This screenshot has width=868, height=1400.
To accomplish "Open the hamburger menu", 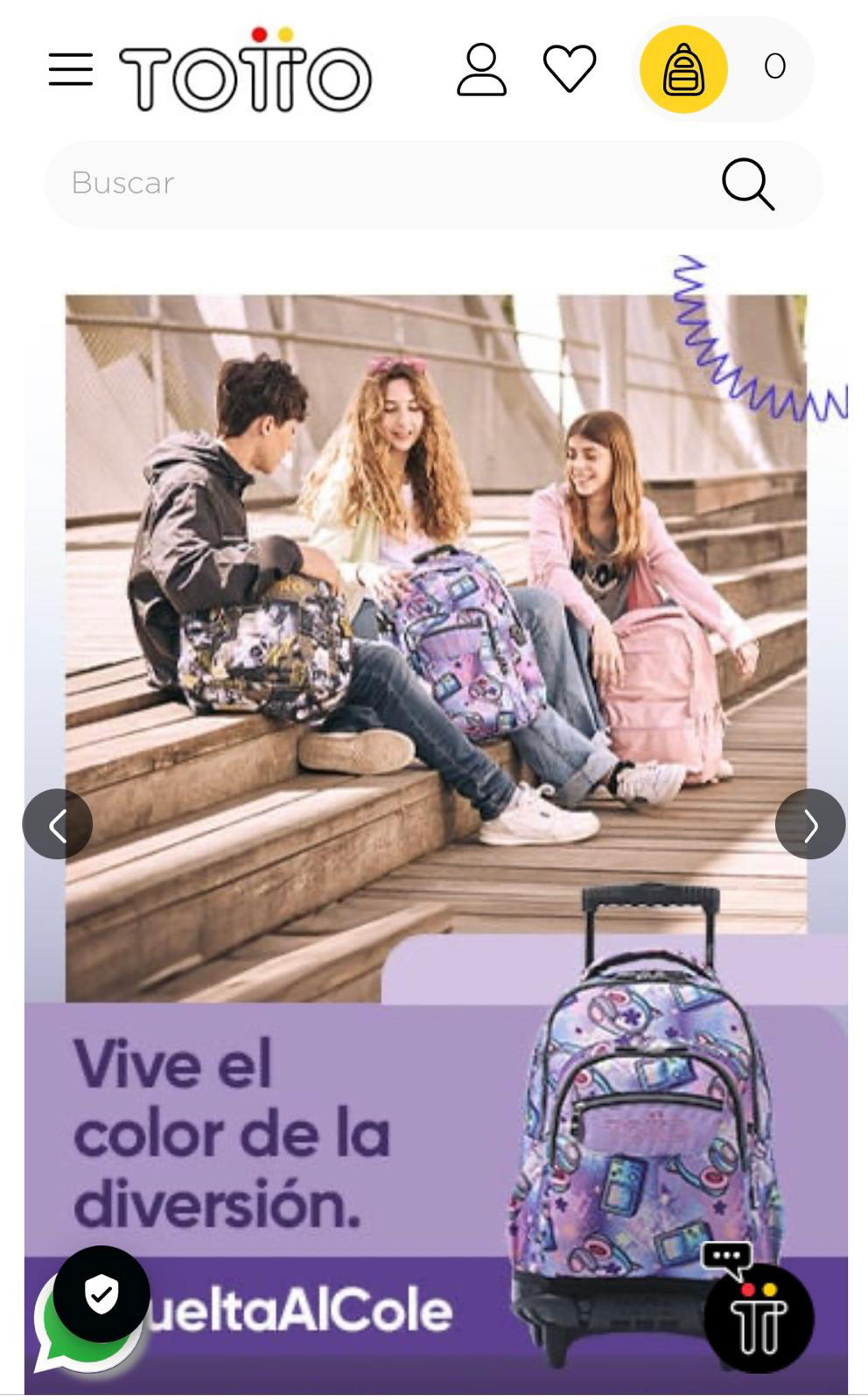I will [71, 69].
